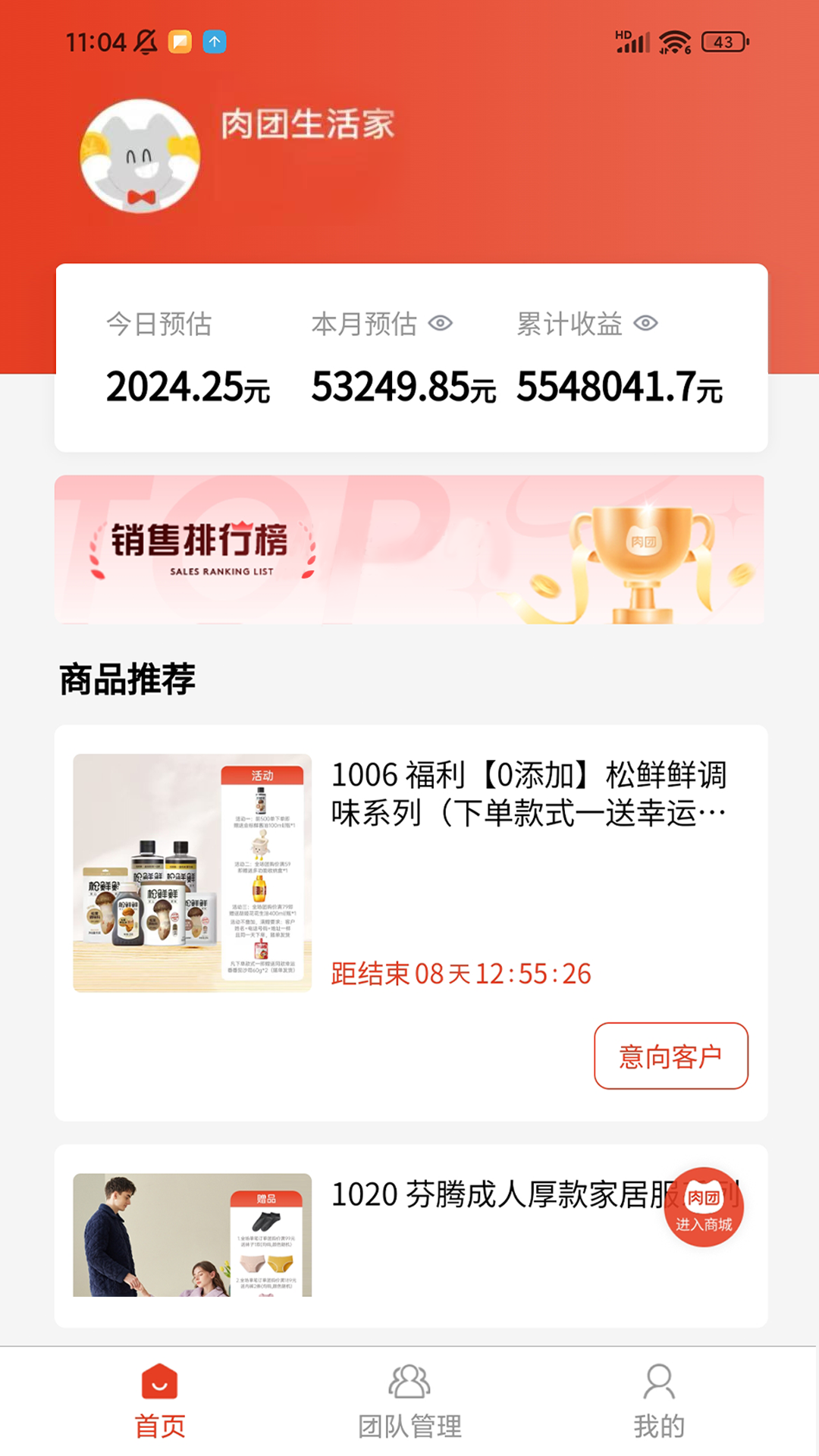Tap the 团队管理 team people icon
The width and height of the screenshot is (819, 1456).
pos(409,1382)
